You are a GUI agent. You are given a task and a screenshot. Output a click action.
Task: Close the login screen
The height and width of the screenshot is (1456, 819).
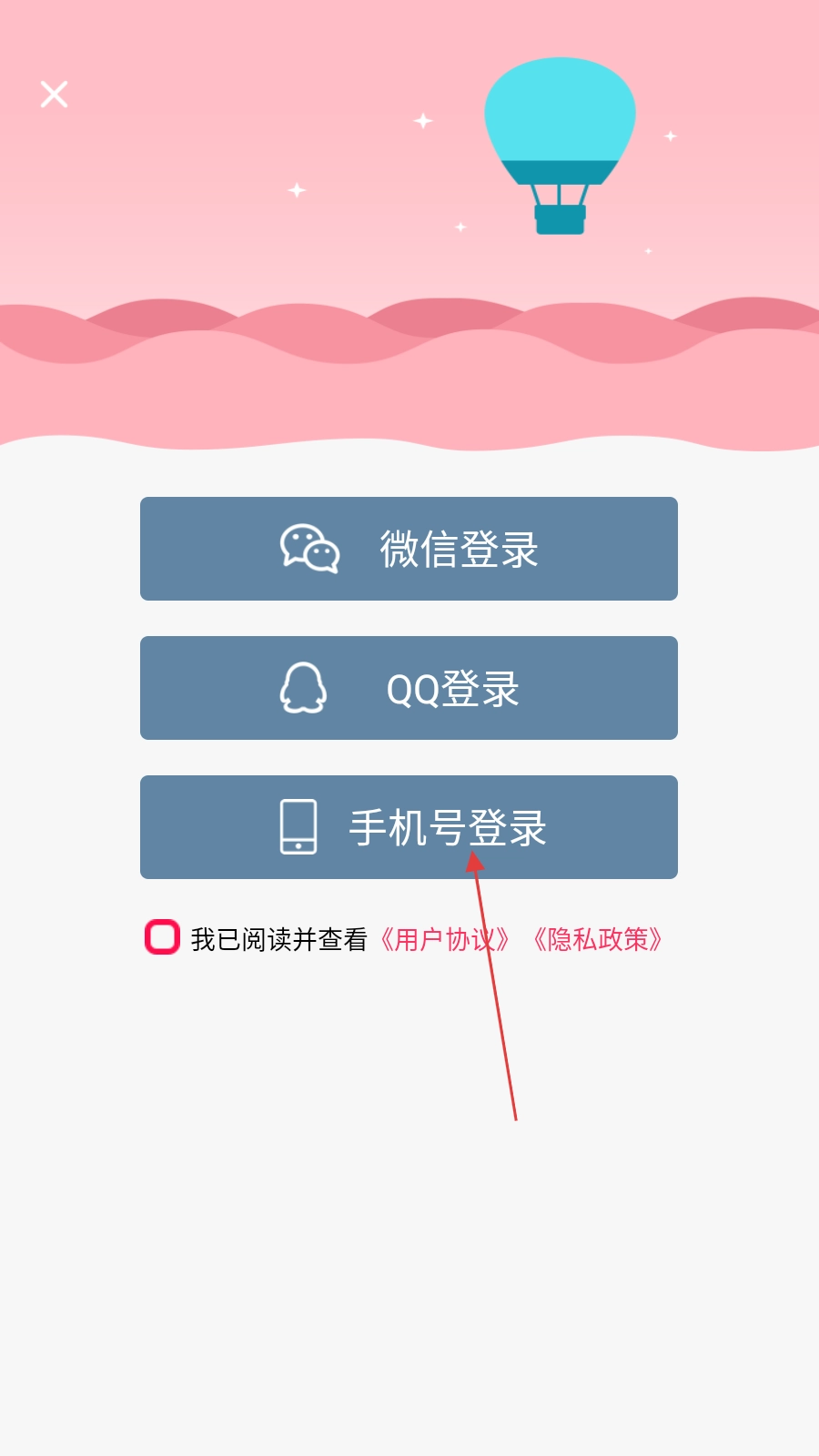click(x=55, y=94)
